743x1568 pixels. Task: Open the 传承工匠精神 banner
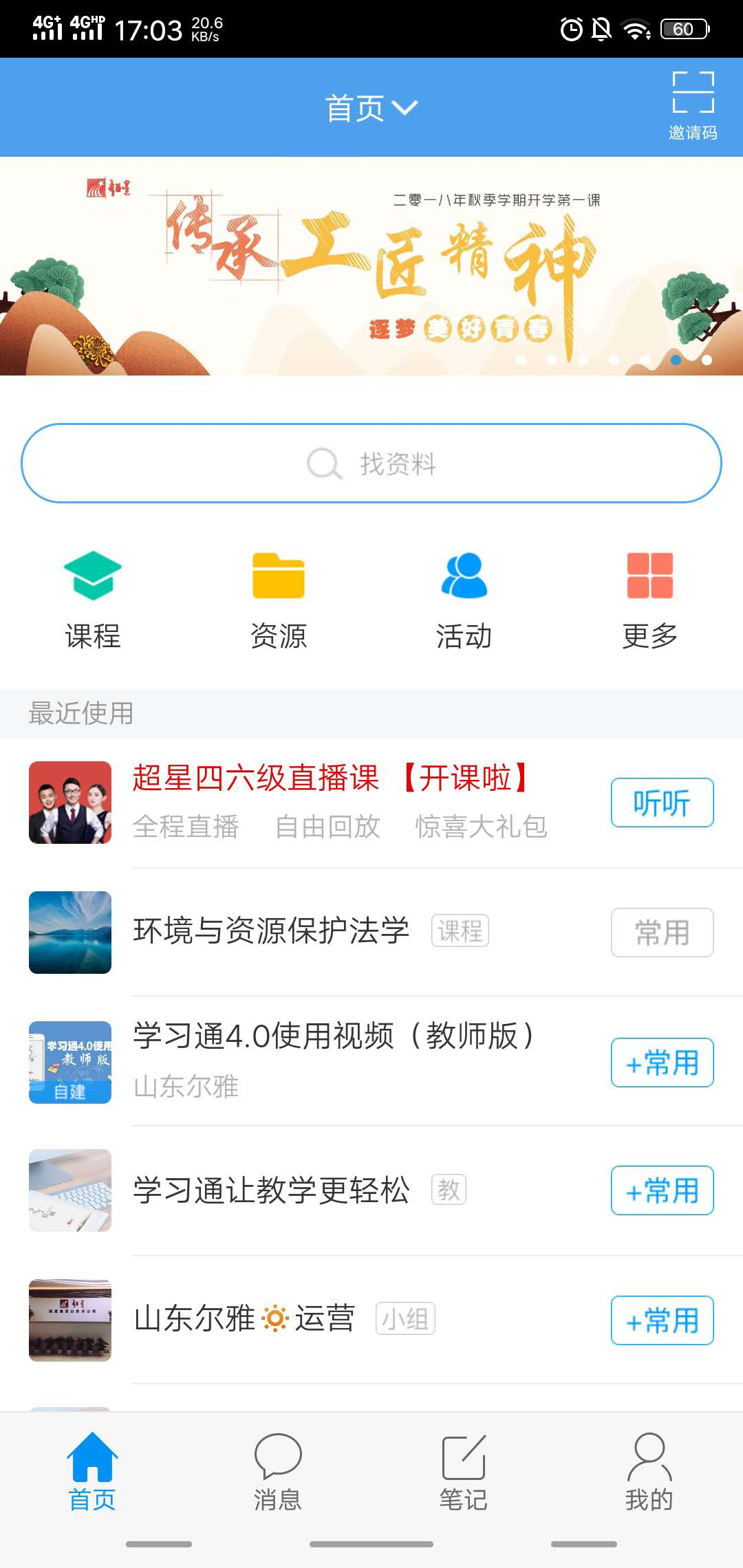point(371,266)
